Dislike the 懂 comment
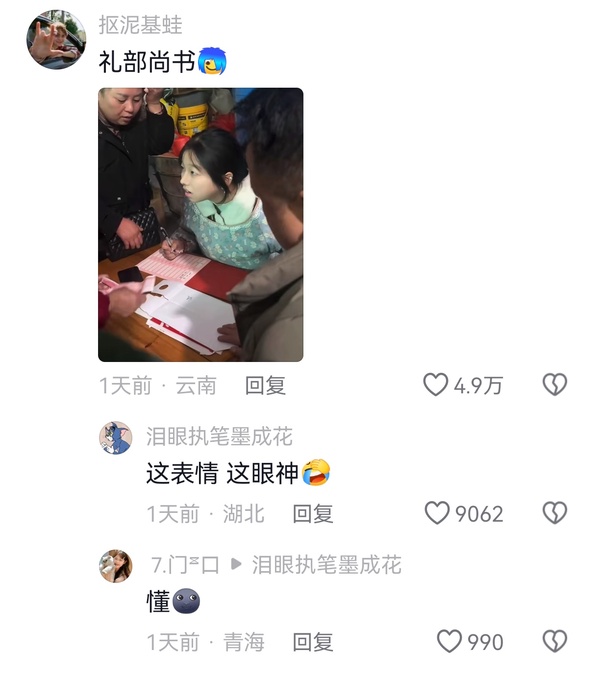Screen dimensions: 600x675 [554, 642]
